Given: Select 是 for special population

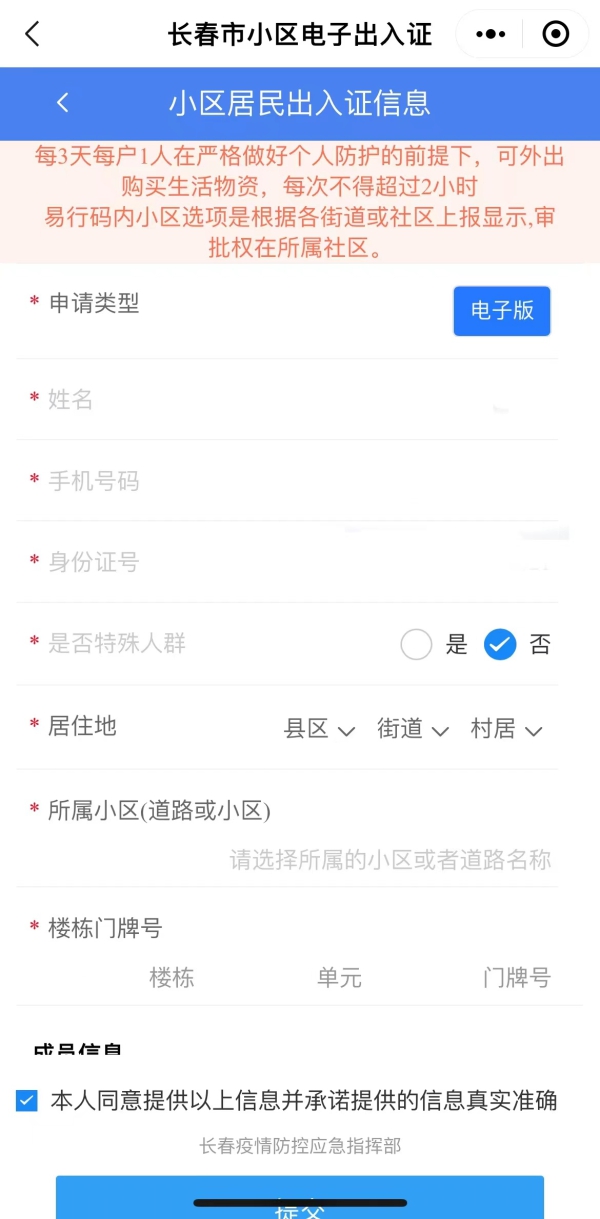Looking at the screenshot, I should 417,645.
